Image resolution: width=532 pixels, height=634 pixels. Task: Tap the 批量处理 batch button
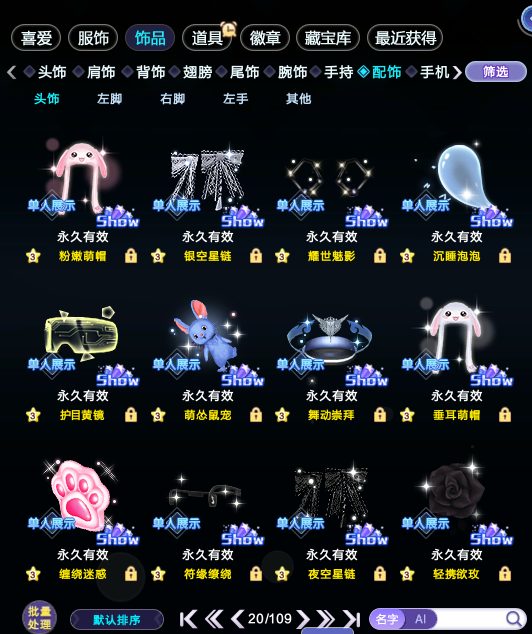(x=39, y=617)
